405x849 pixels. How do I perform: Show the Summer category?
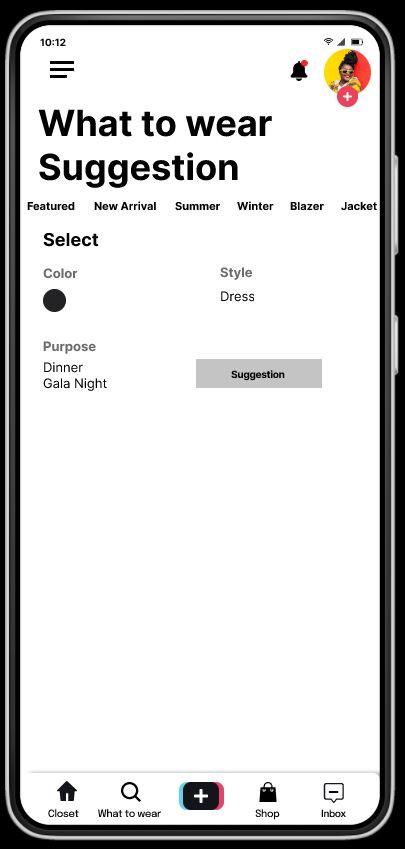tap(198, 206)
